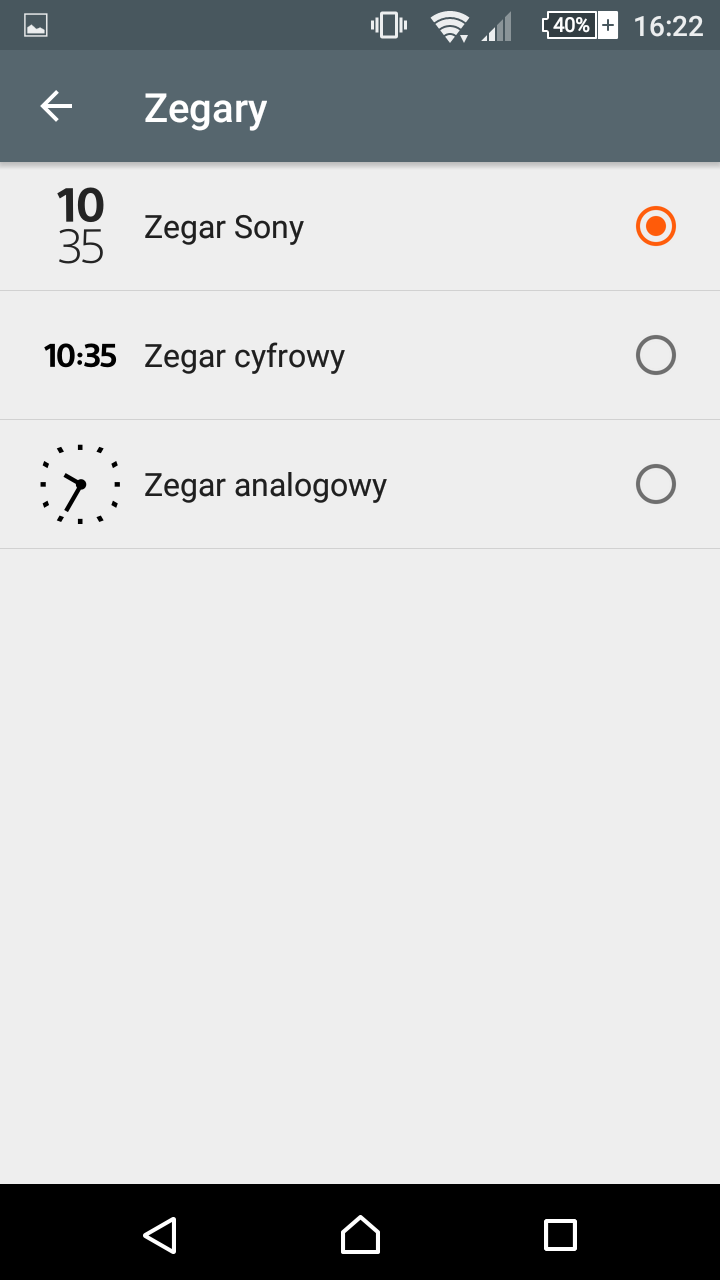Viewport: 720px width, 1280px height.
Task: Go back using the app bar arrow
Action: pos(56,107)
